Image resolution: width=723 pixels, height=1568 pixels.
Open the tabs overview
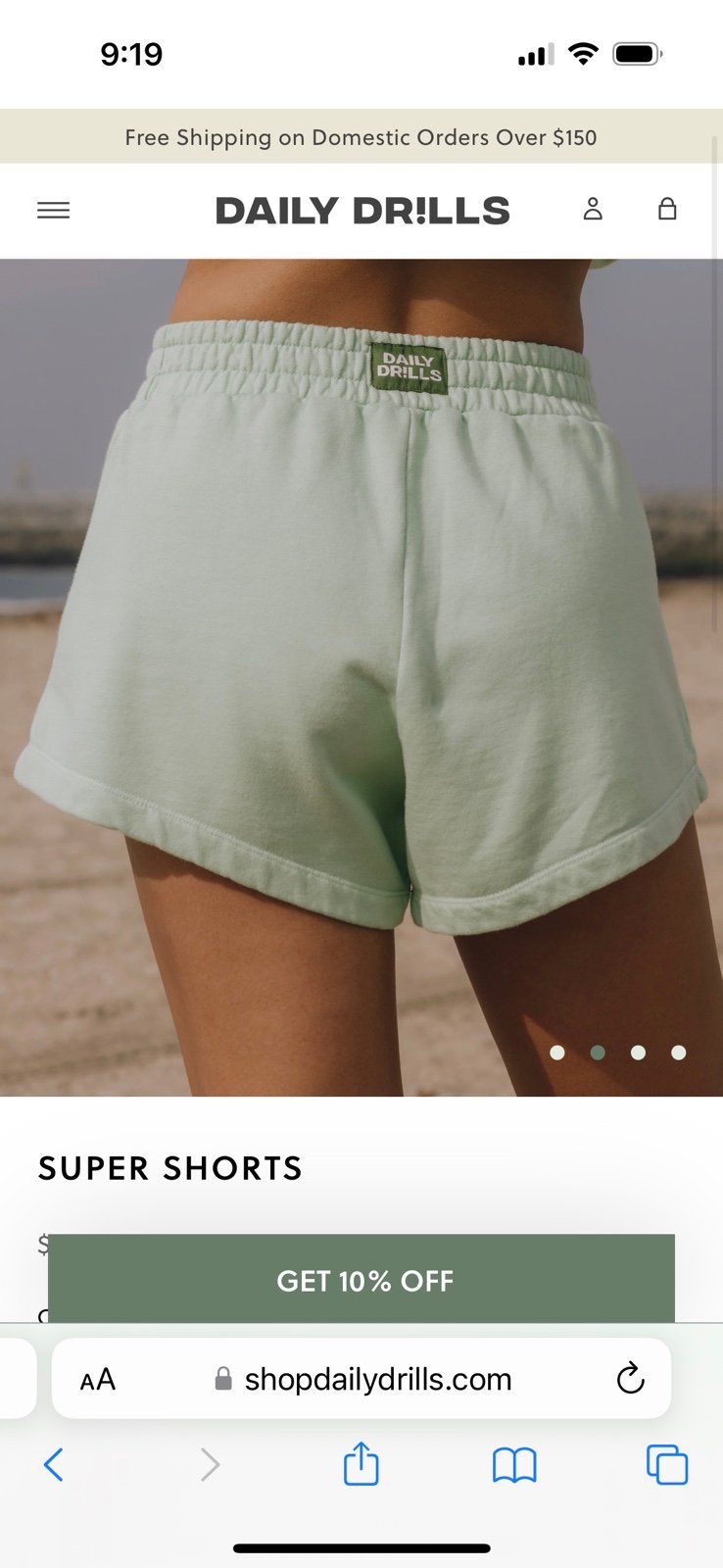[x=667, y=1465]
